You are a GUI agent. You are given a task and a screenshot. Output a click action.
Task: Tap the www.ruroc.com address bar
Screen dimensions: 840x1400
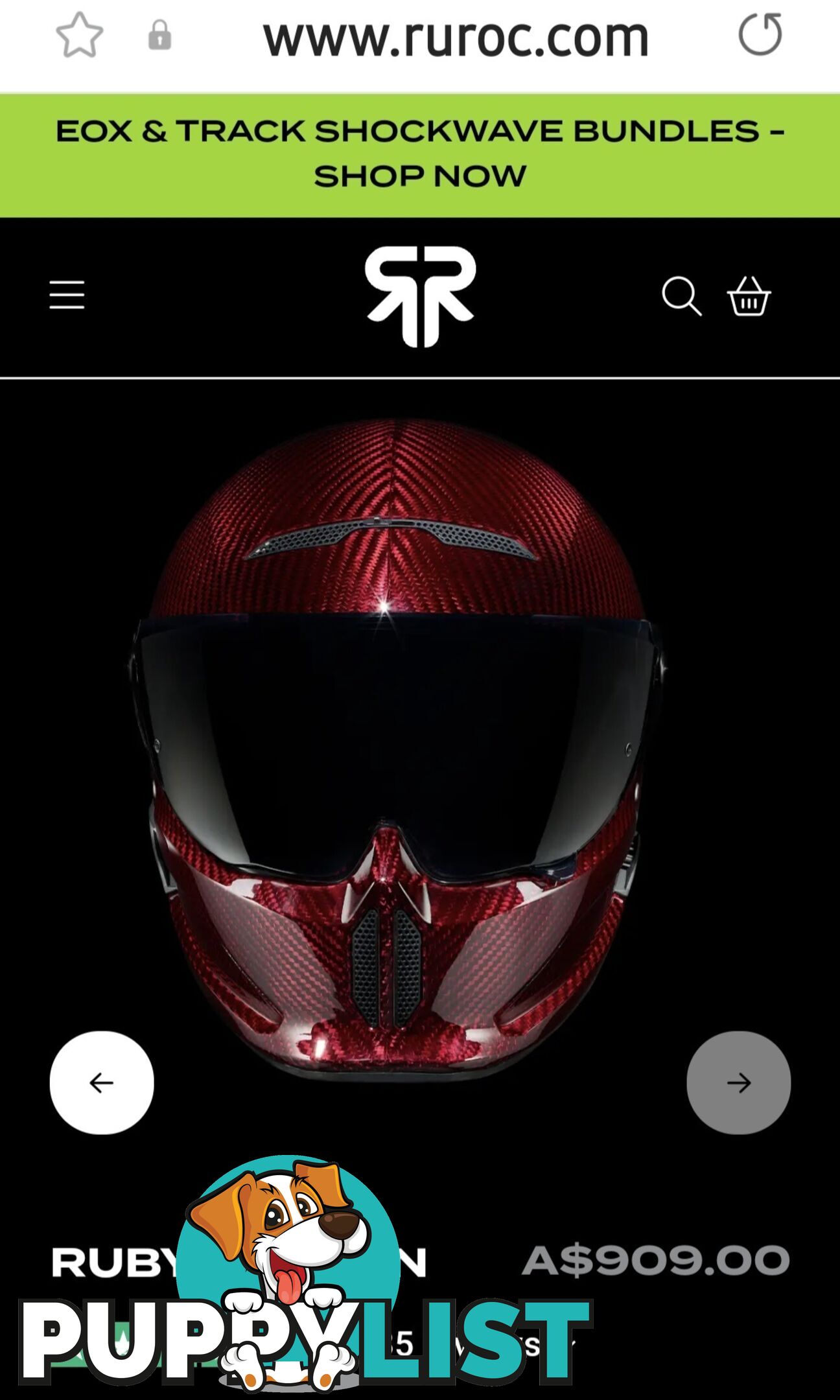tap(455, 38)
